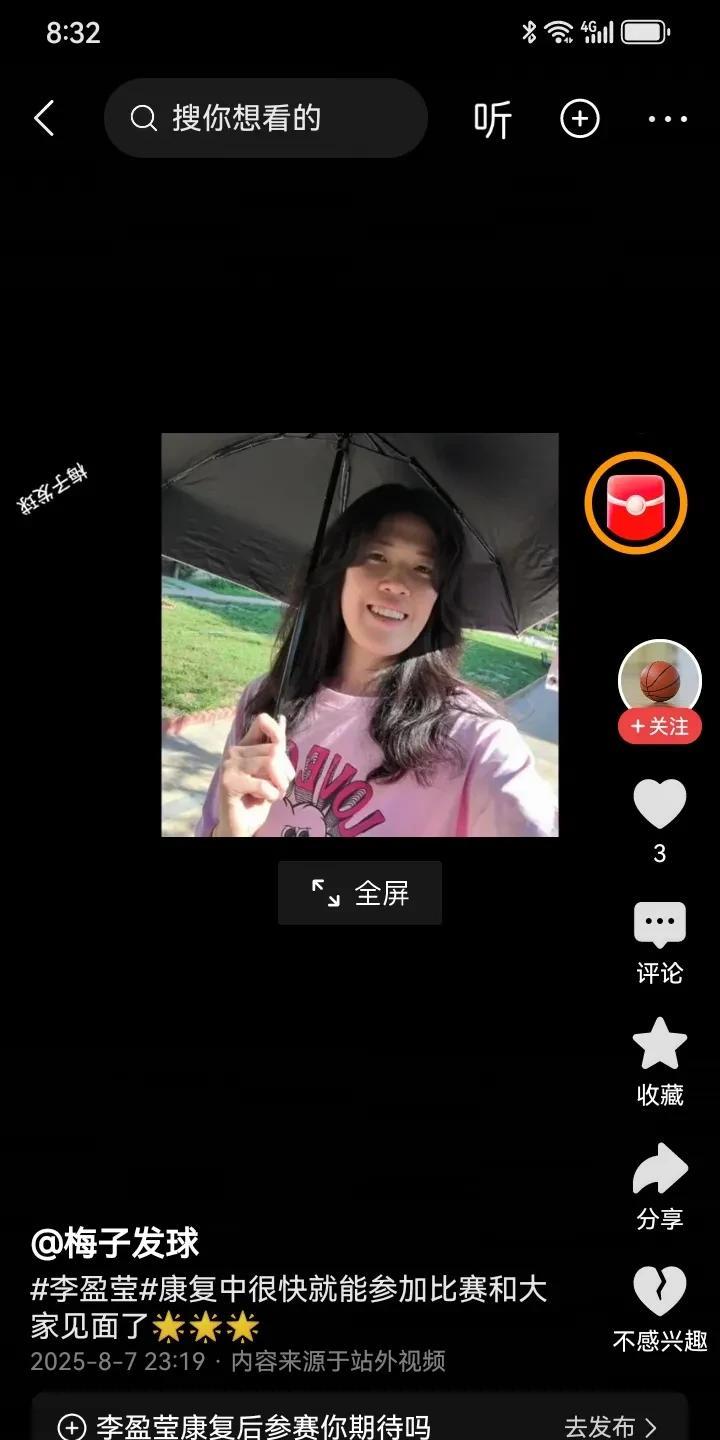Screen dimensions: 720x1440
Task: Mark as 不感兴趣 not interested
Action: tap(660, 1309)
